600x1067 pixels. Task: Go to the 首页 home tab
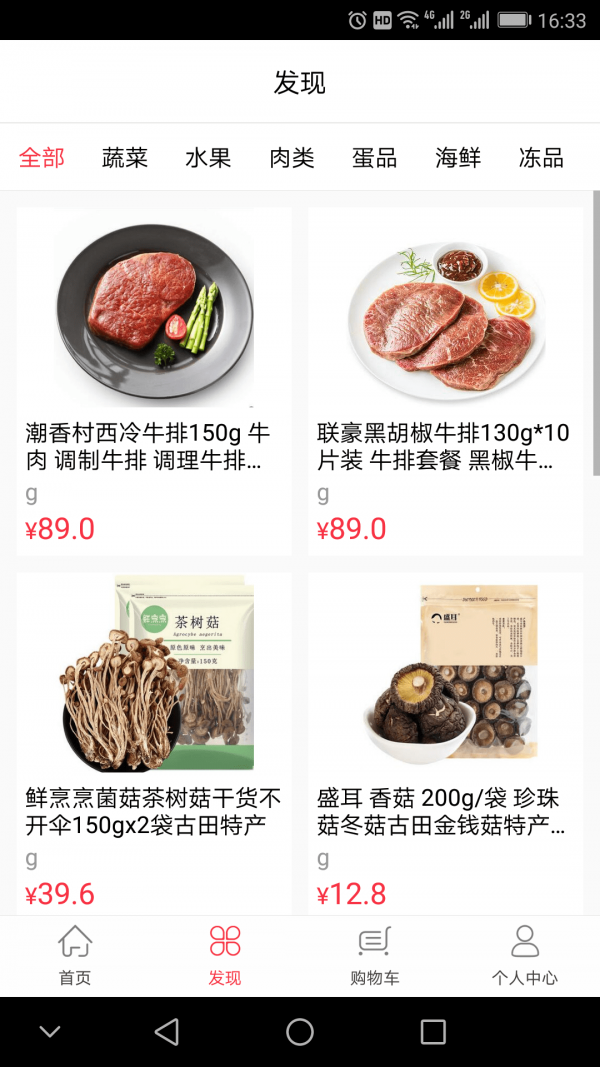pos(75,955)
